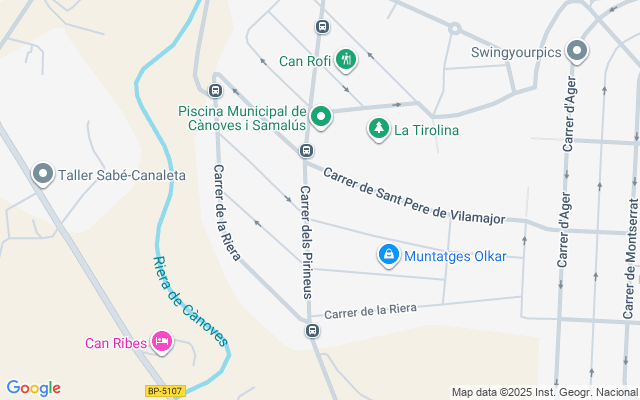
Task: Select the La Tirolina marker
Action: pyautogui.click(x=378, y=128)
